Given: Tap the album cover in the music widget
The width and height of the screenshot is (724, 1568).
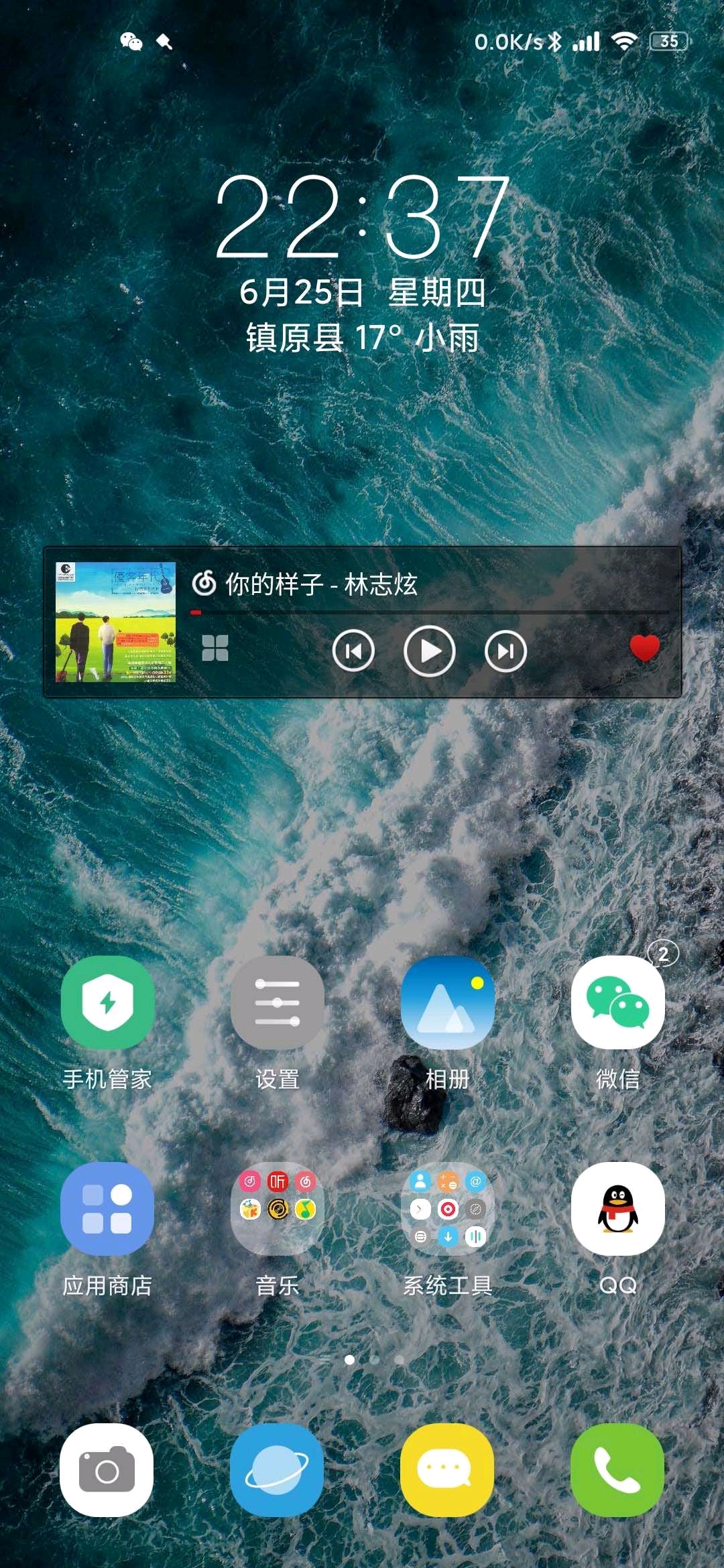Looking at the screenshot, I should [115, 622].
